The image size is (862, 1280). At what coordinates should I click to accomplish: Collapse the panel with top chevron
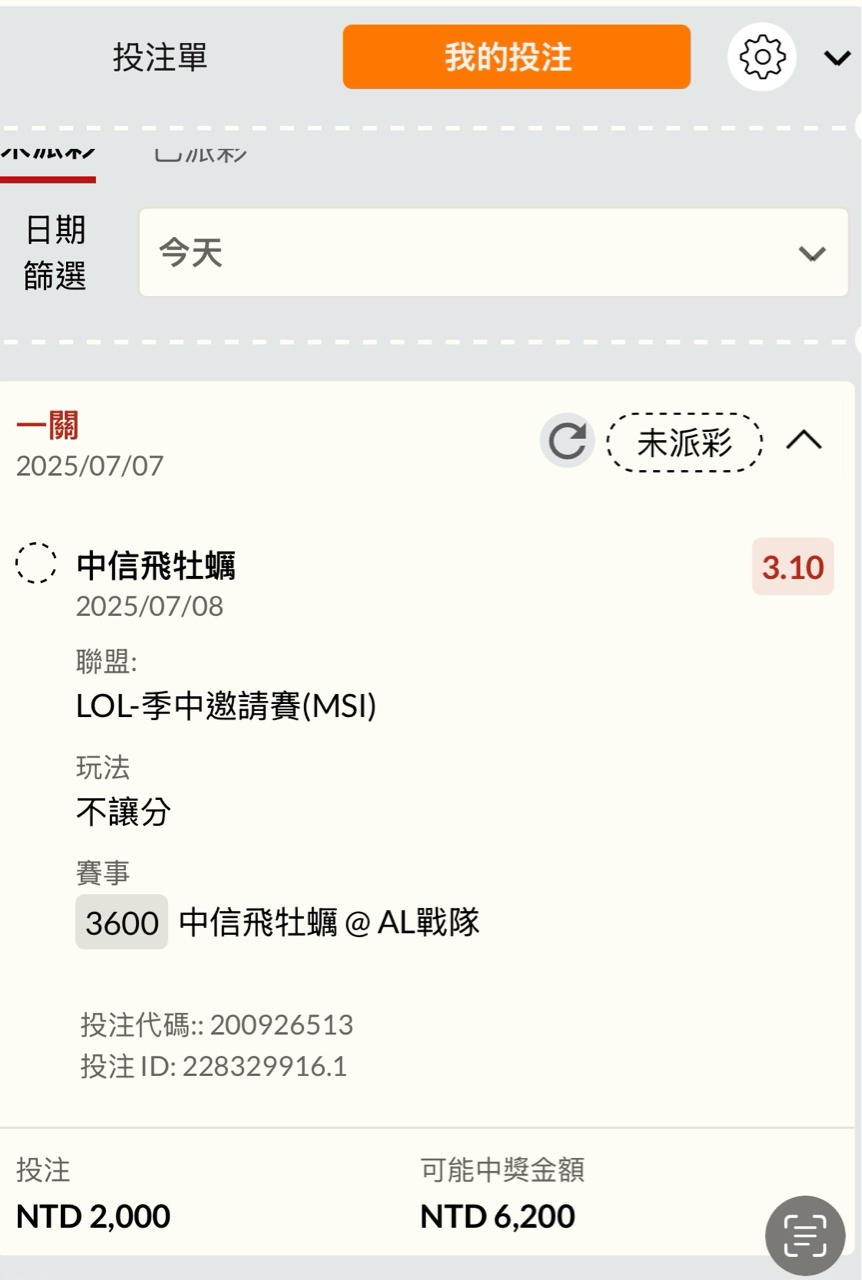coord(836,58)
